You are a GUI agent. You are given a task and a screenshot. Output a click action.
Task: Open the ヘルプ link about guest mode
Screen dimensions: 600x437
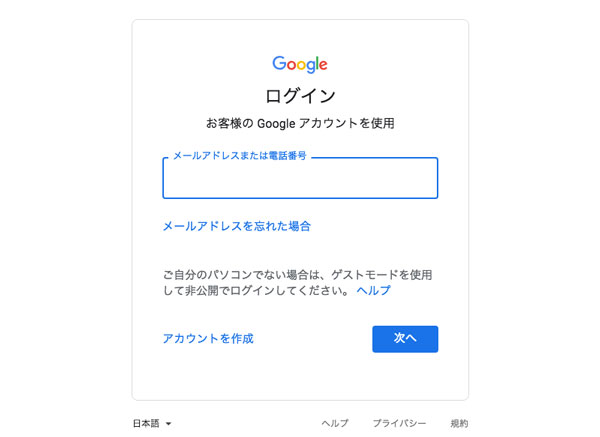coord(373,290)
